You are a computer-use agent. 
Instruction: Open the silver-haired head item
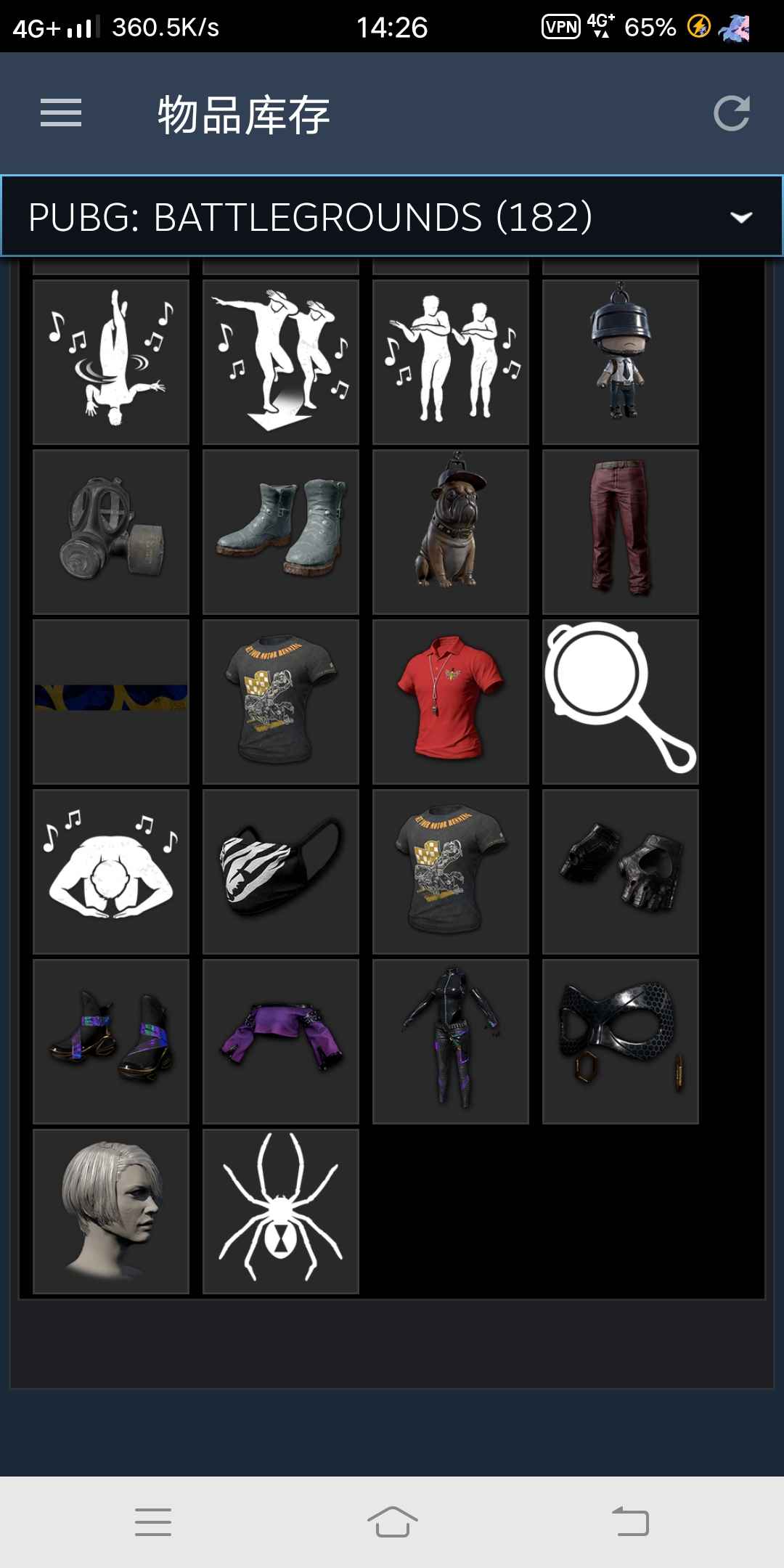tap(111, 1211)
